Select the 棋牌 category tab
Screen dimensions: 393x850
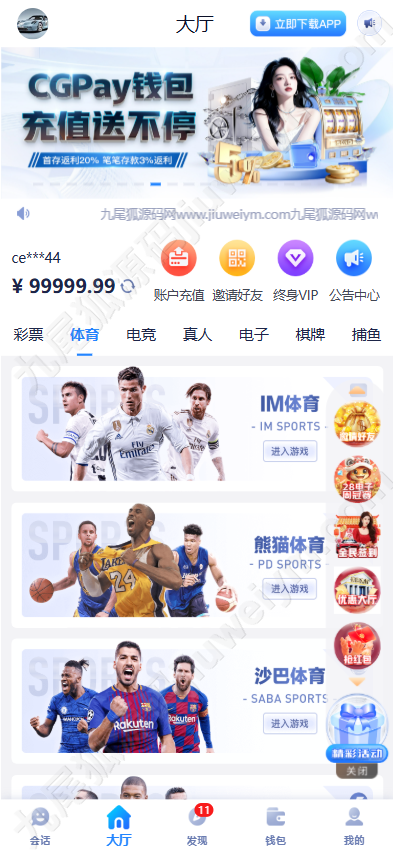[310, 334]
